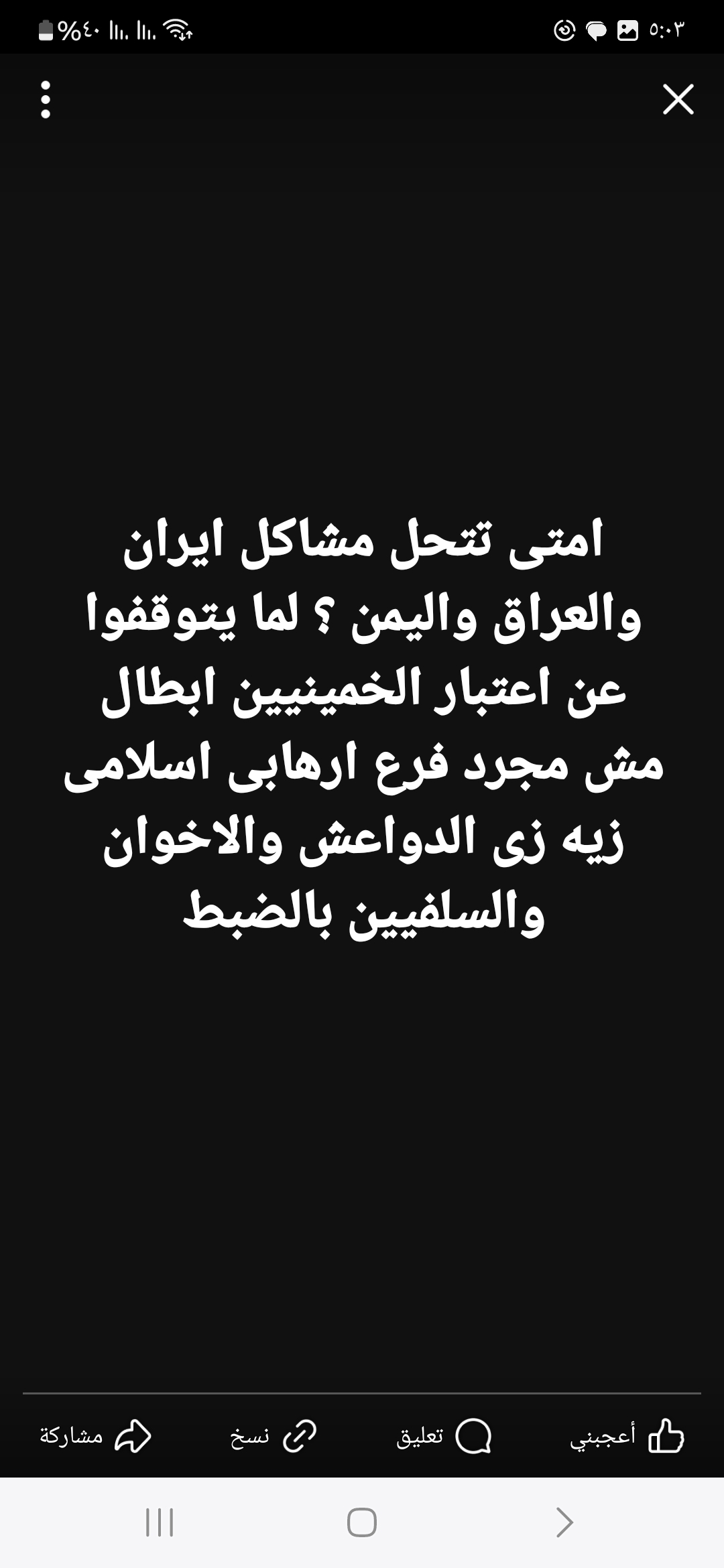Copy the post link with نسخ
The image size is (724, 1568).
click(x=274, y=1437)
